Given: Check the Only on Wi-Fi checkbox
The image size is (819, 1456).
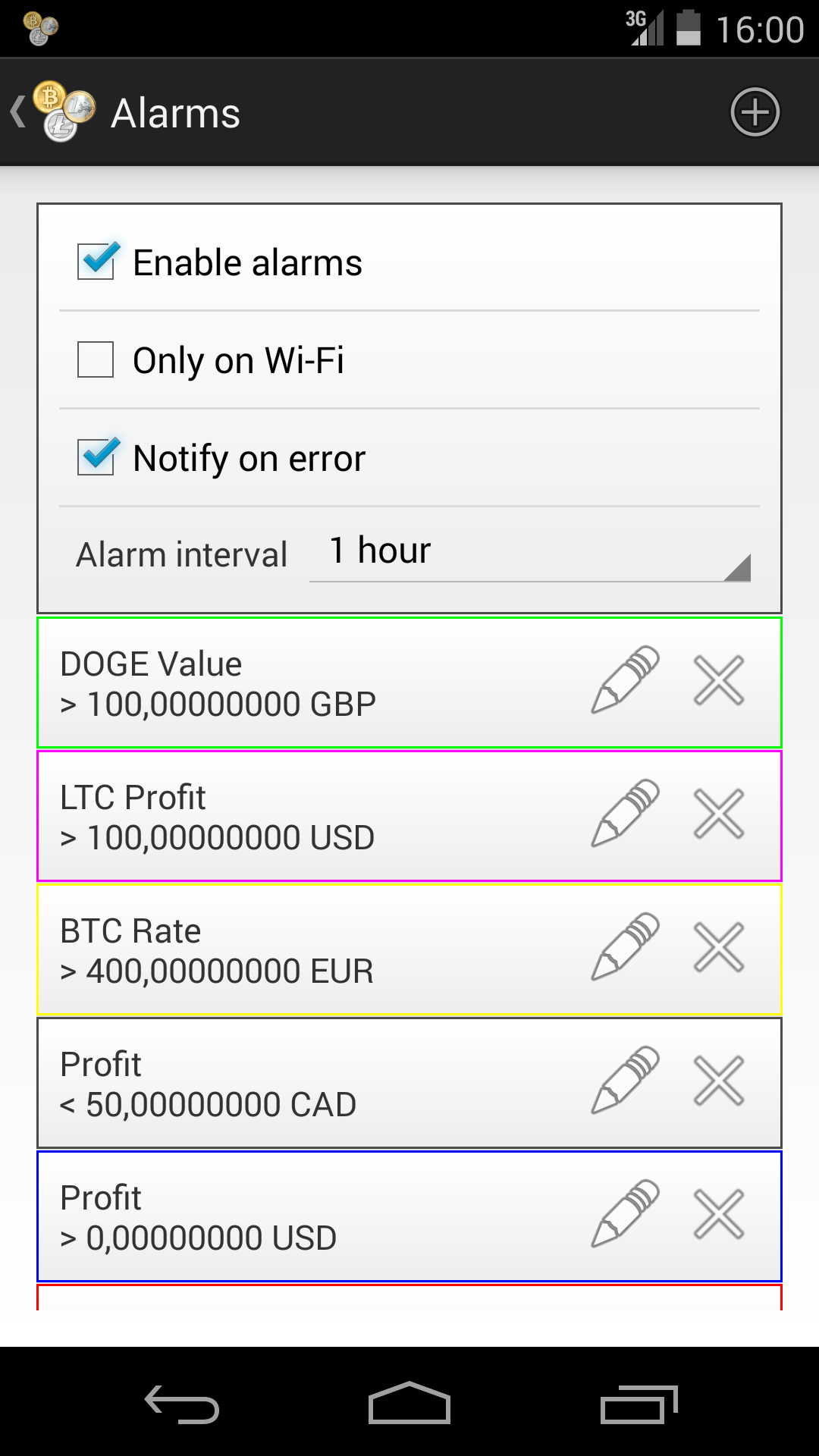Looking at the screenshot, I should 96,359.
